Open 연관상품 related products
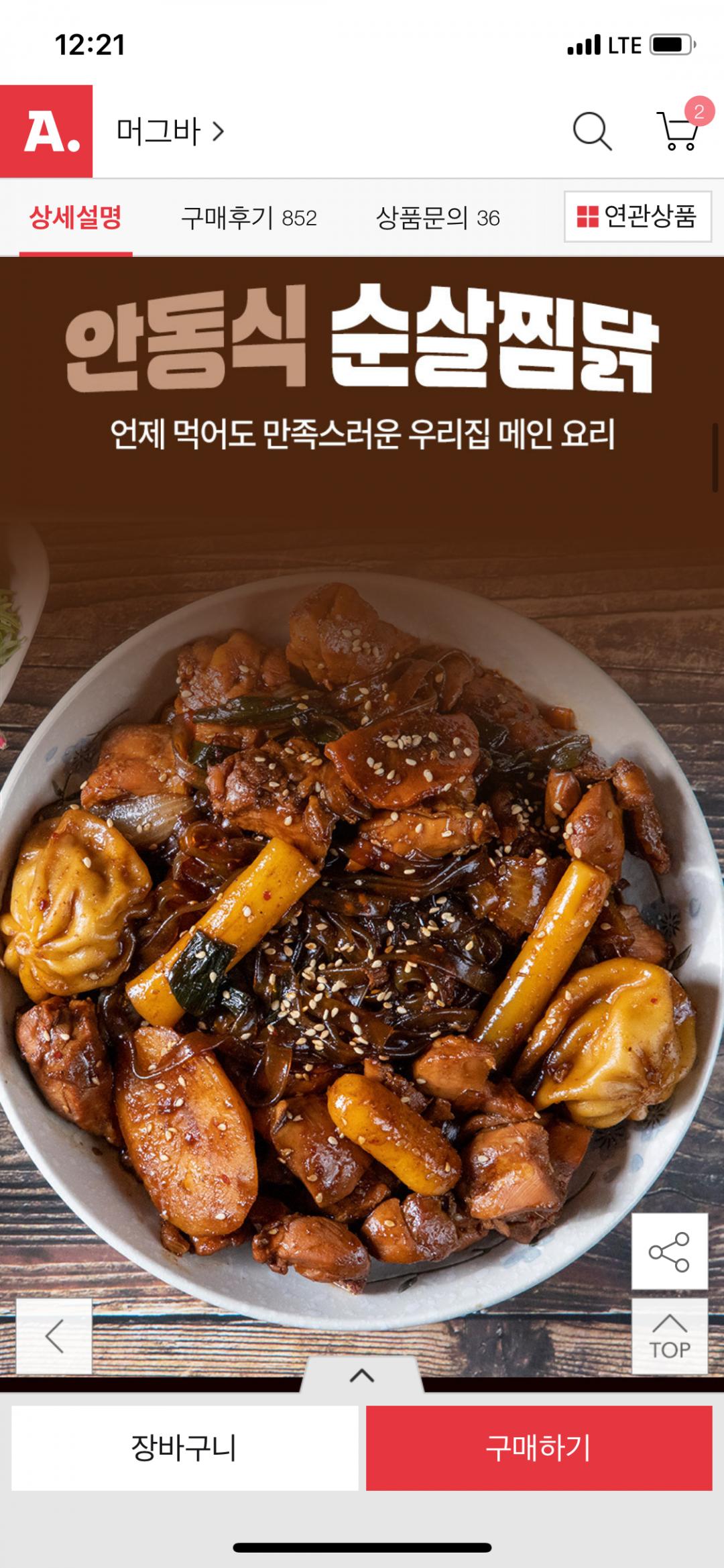 pos(637,217)
